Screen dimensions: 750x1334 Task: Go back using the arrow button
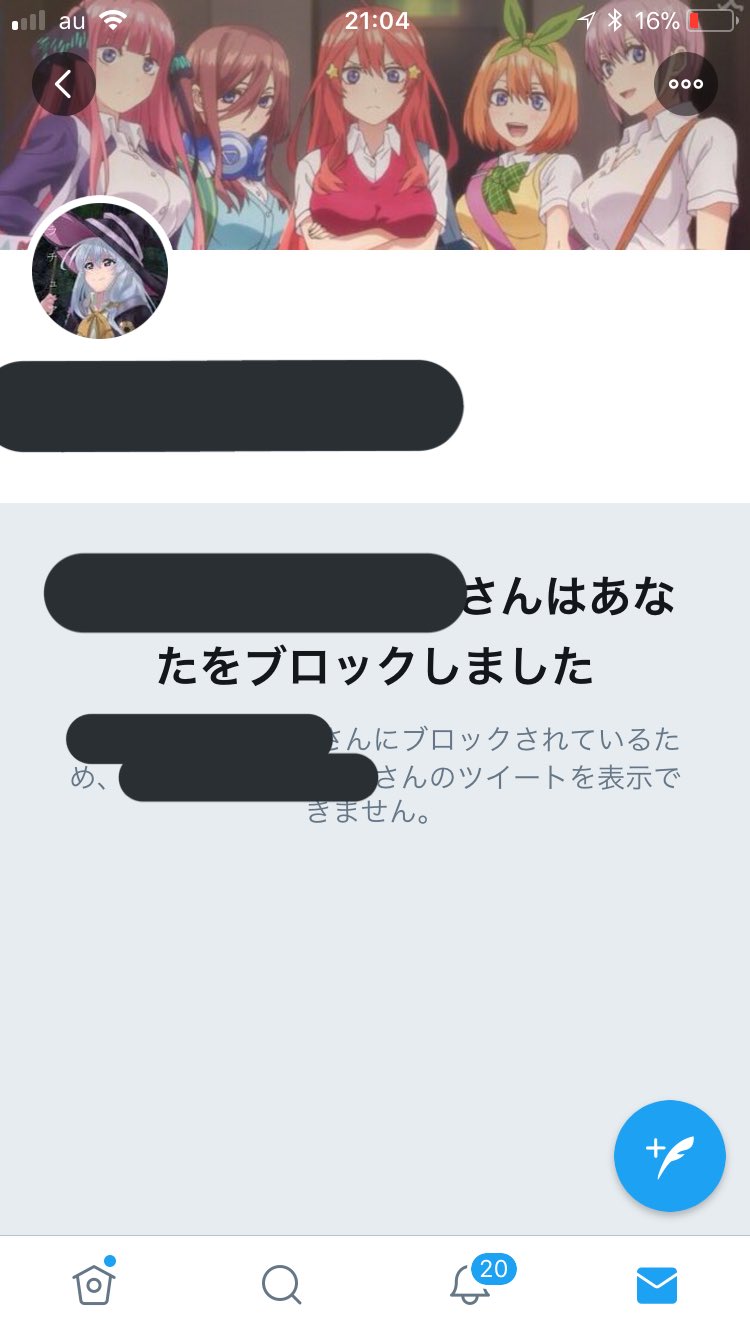[x=63, y=84]
